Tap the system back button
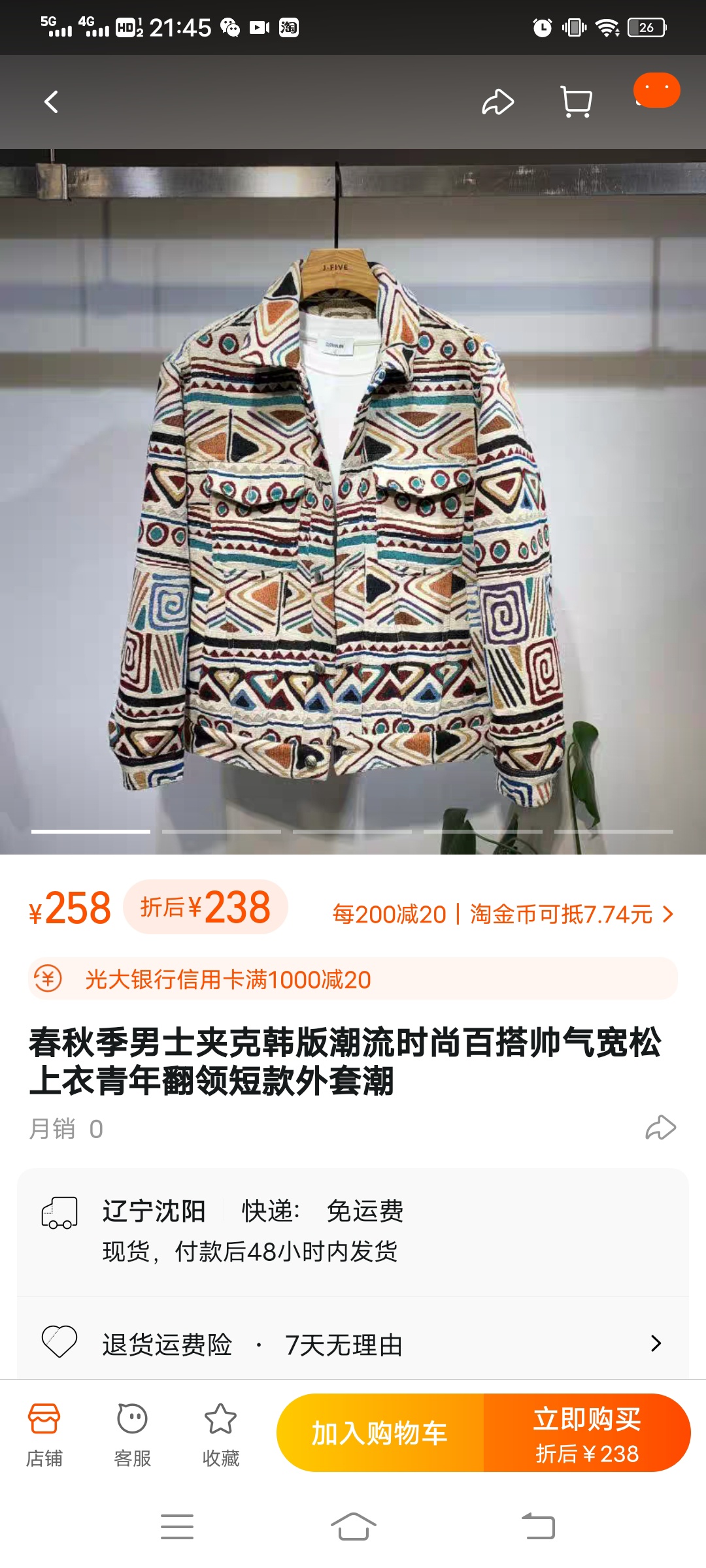The width and height of the screenshot is (706, 1568). pos(538,1527)
